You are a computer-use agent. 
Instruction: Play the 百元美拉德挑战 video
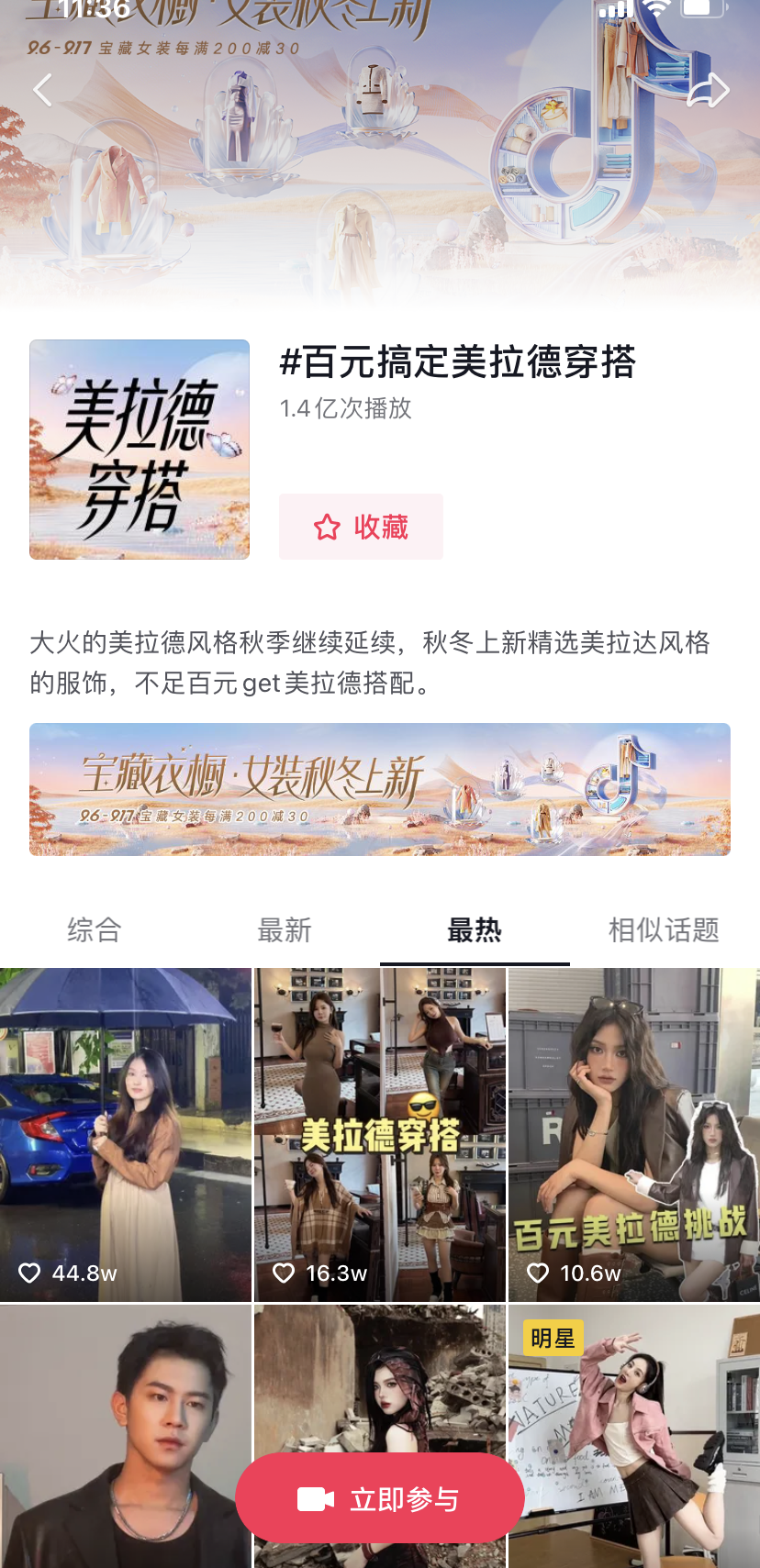coord(633,1134)
